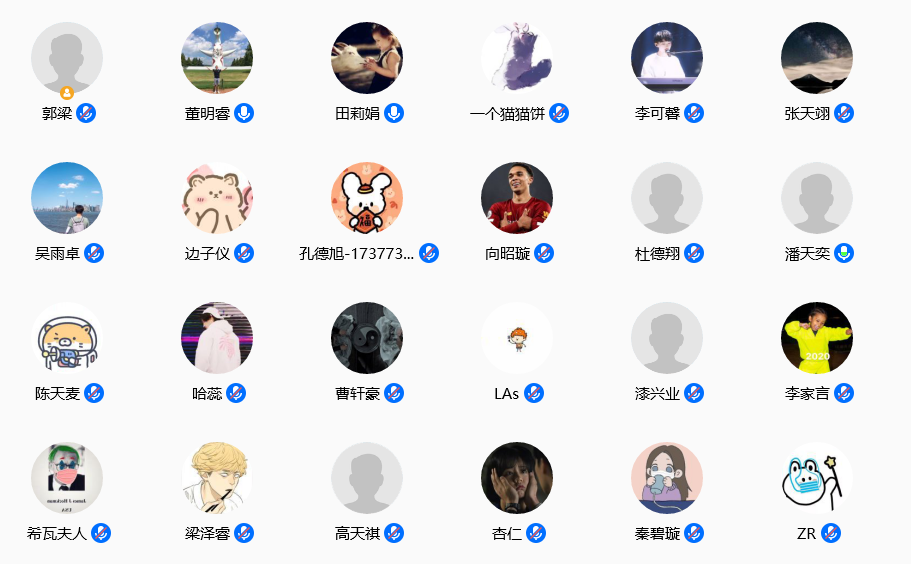Tap the microphone icon next to 田莉娟

[x=394, y=113]
